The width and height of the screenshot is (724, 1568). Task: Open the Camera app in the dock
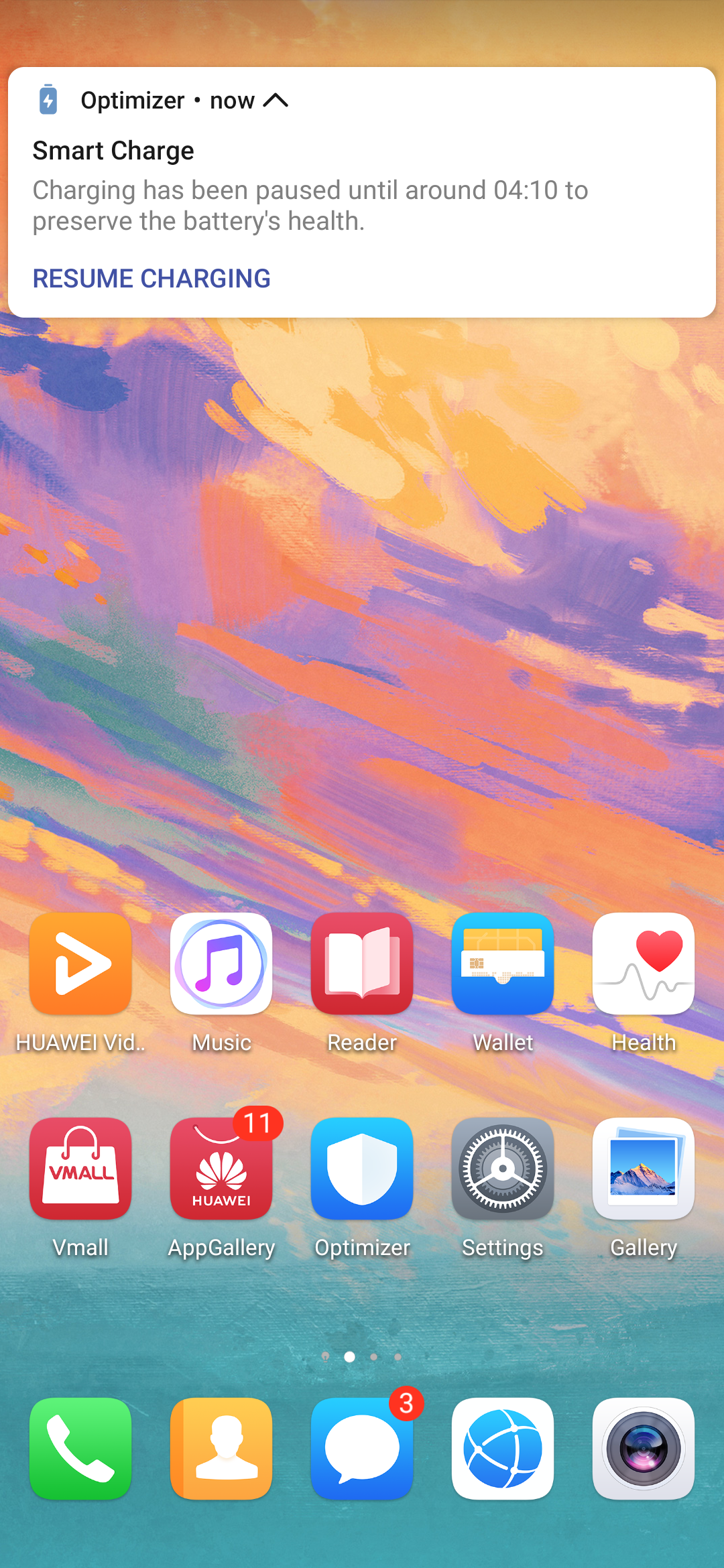(644, 1449)
